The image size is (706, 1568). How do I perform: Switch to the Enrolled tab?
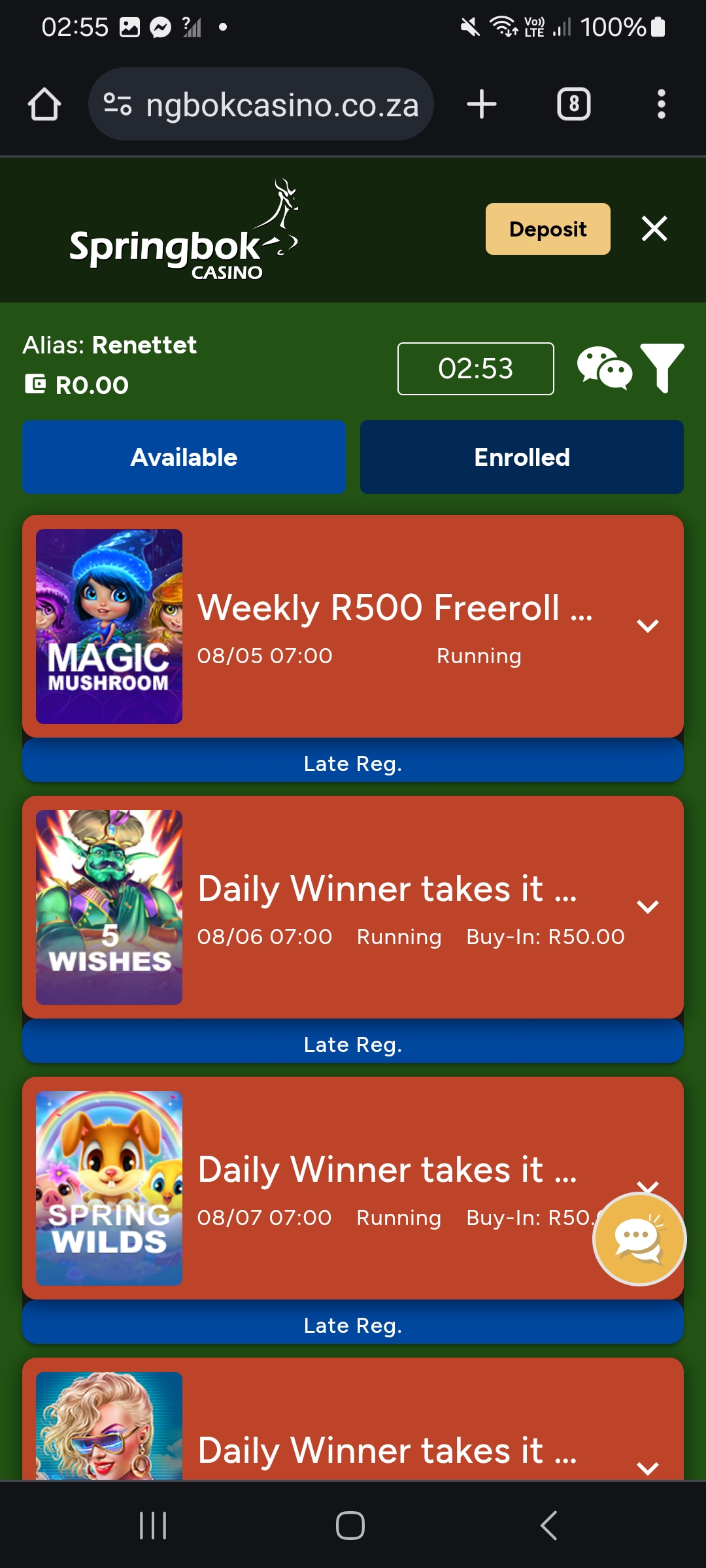pyautogui.click(x=522, y=457)
